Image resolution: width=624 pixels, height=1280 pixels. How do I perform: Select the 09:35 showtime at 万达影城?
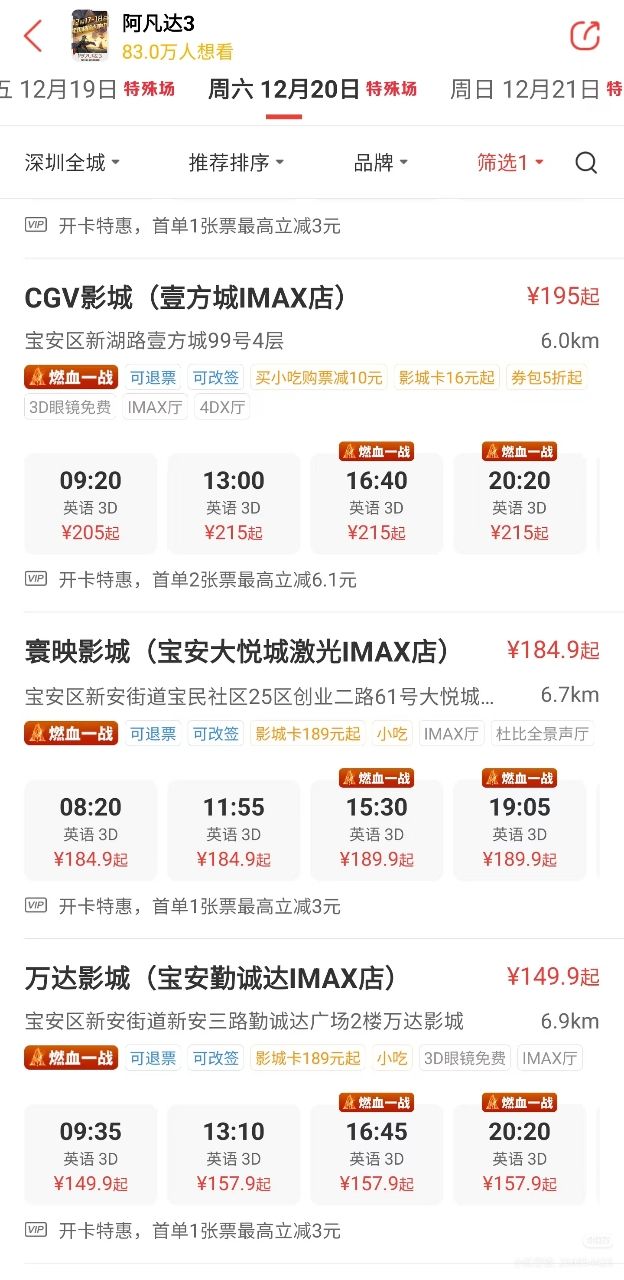tap(90, 1156)
